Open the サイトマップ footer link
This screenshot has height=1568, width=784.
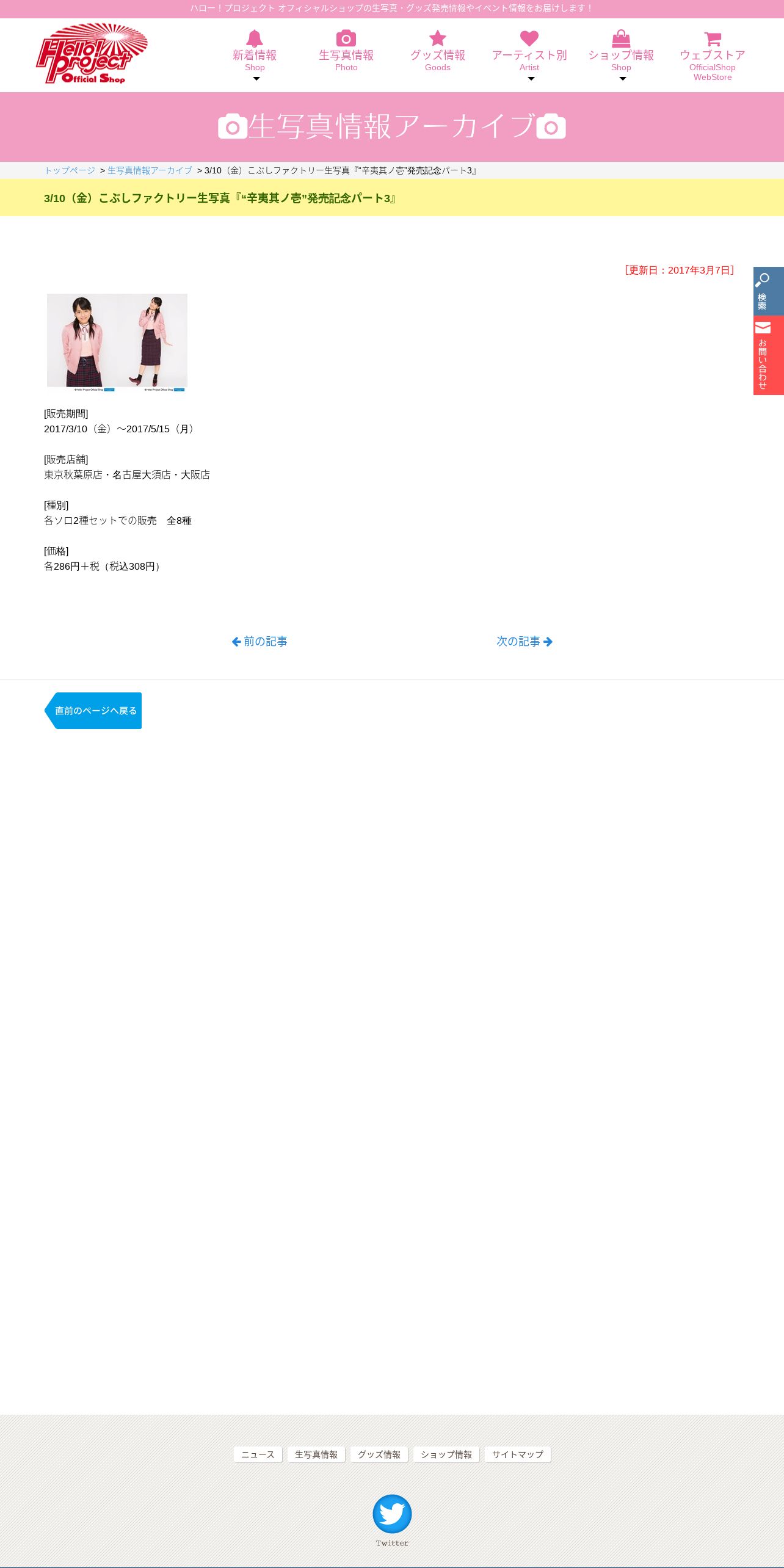point(518,1454)
